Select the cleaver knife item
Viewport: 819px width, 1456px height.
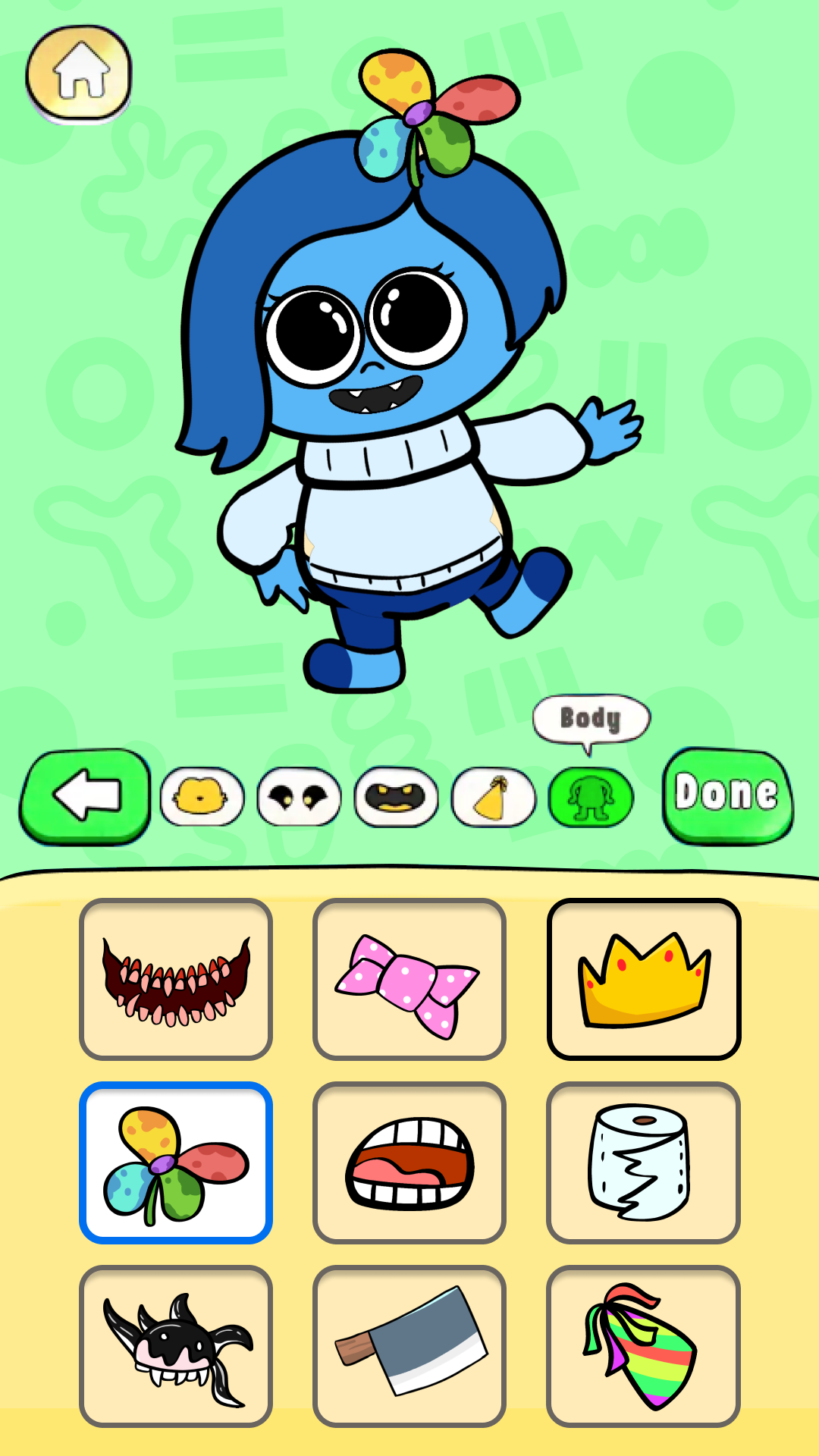[409, 1346]
